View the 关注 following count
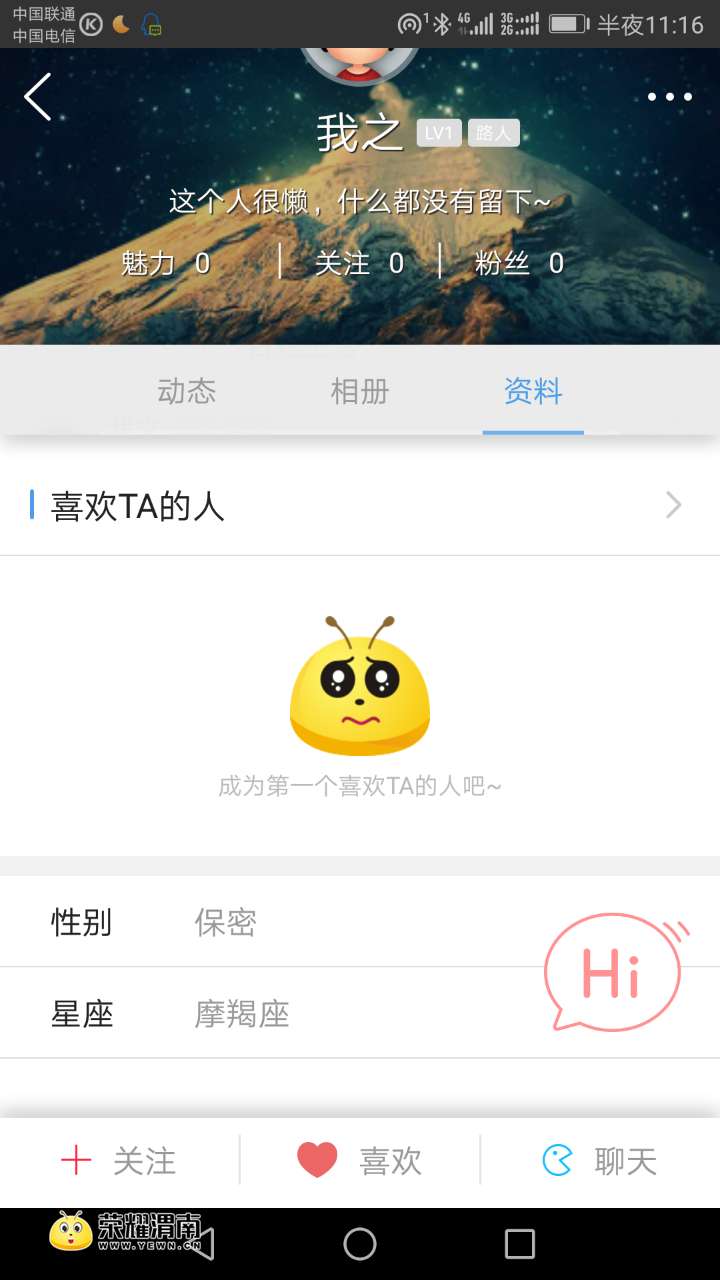The image size is (720, 1280). tap(359, 263)
